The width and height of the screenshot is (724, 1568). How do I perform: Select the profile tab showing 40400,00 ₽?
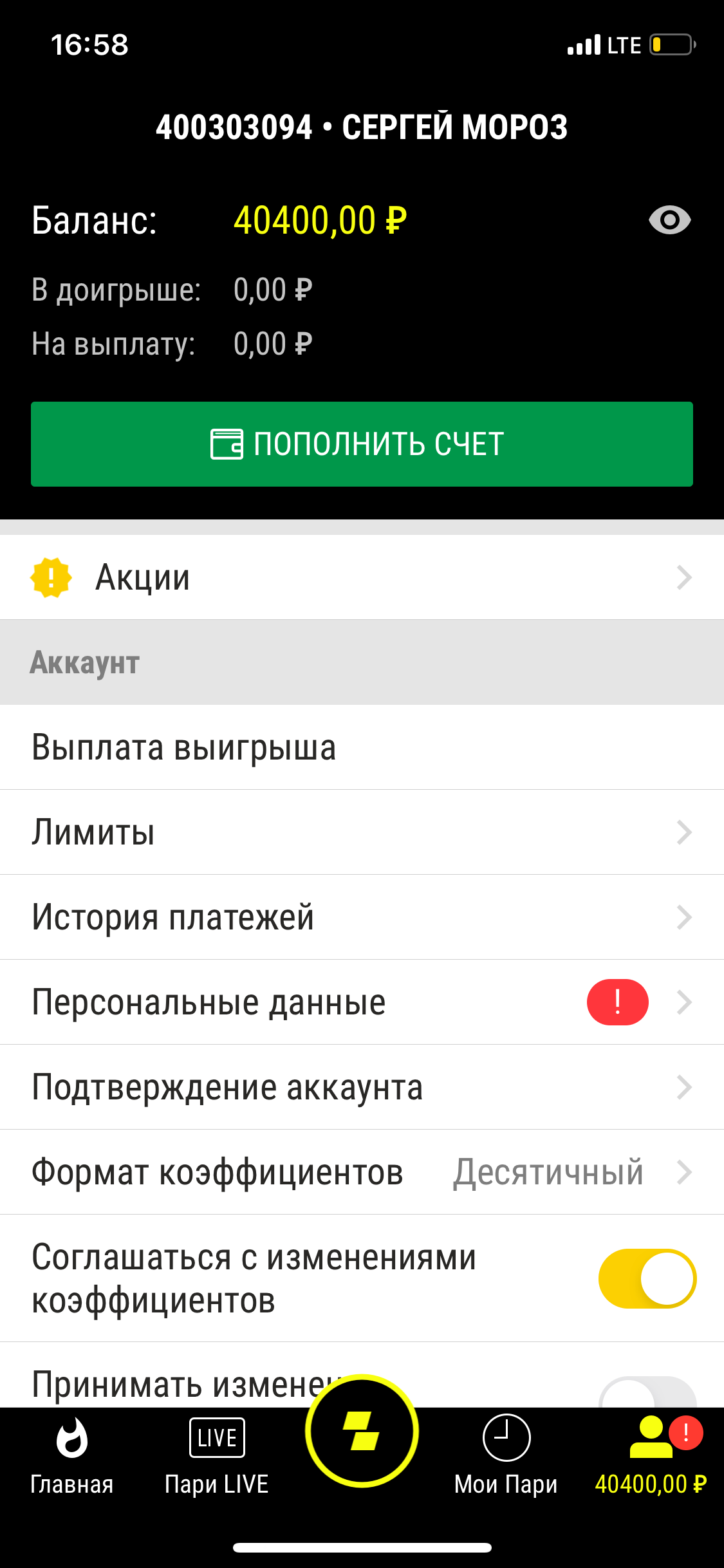pos(651,1456)
